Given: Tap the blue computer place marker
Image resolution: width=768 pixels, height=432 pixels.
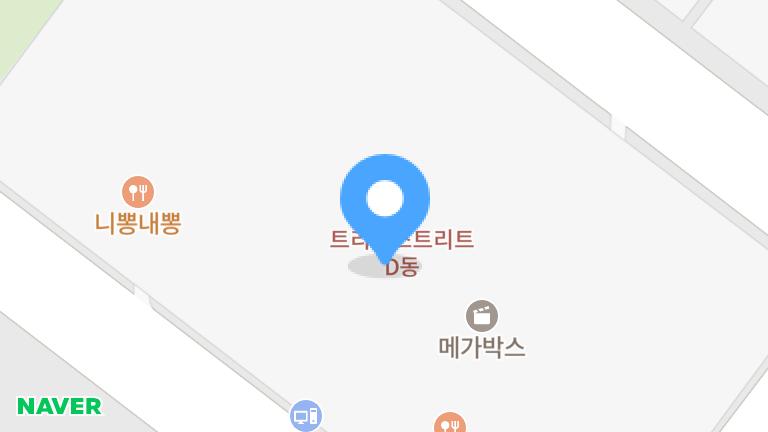Looking at the screenshot, I should pos(306,415).
